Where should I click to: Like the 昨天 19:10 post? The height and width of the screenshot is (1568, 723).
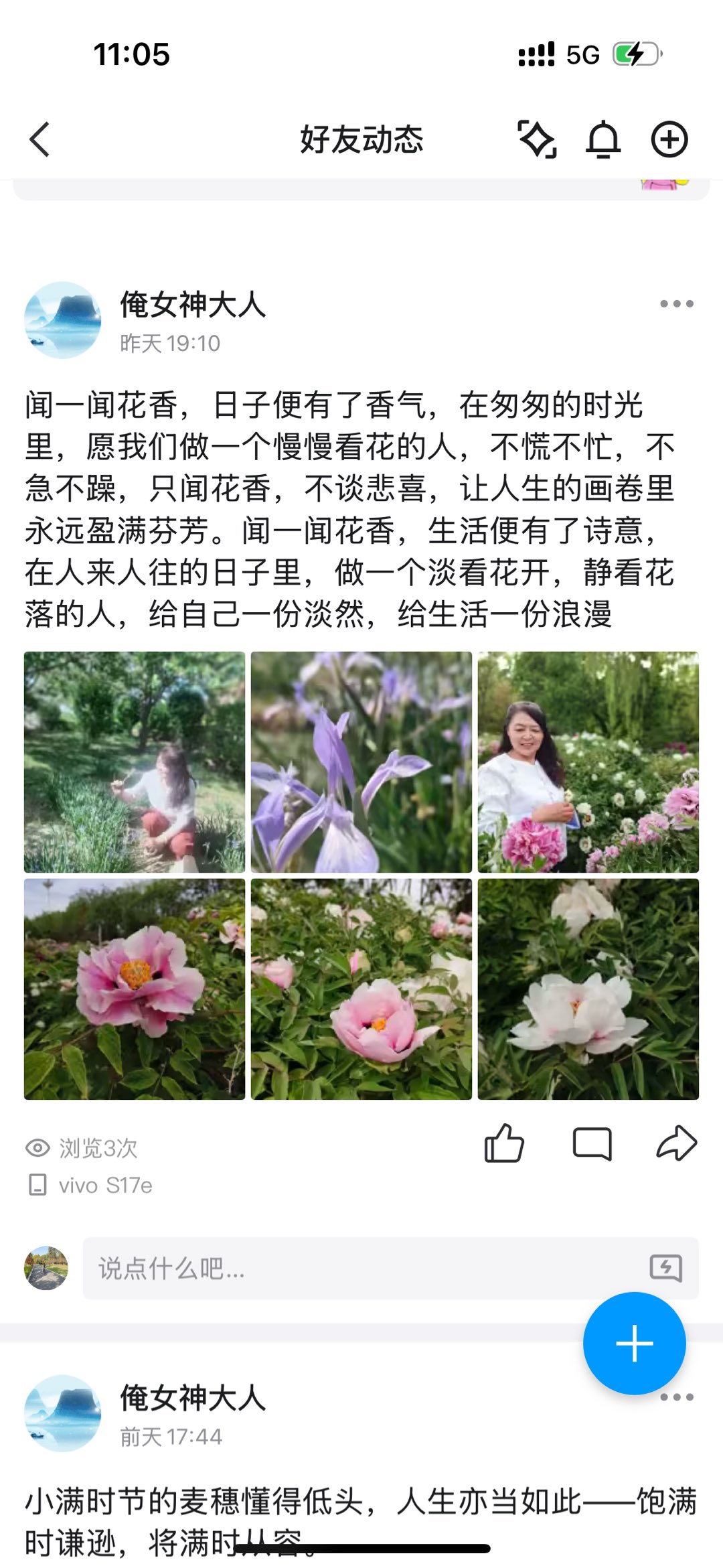pyautogui.click(x=504, y=1143)
